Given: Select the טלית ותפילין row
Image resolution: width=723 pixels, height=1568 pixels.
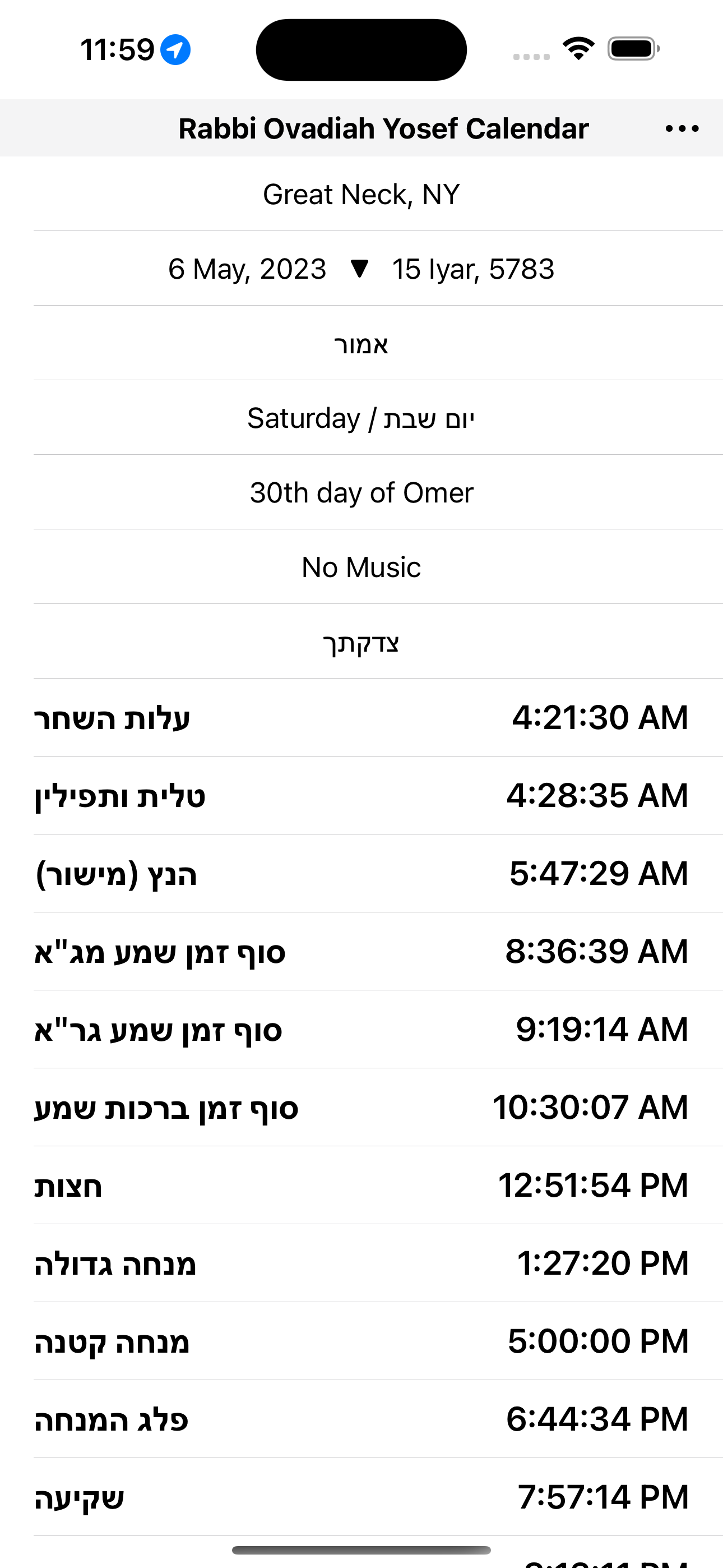Looking at the screenshot, I should [361, 796].
